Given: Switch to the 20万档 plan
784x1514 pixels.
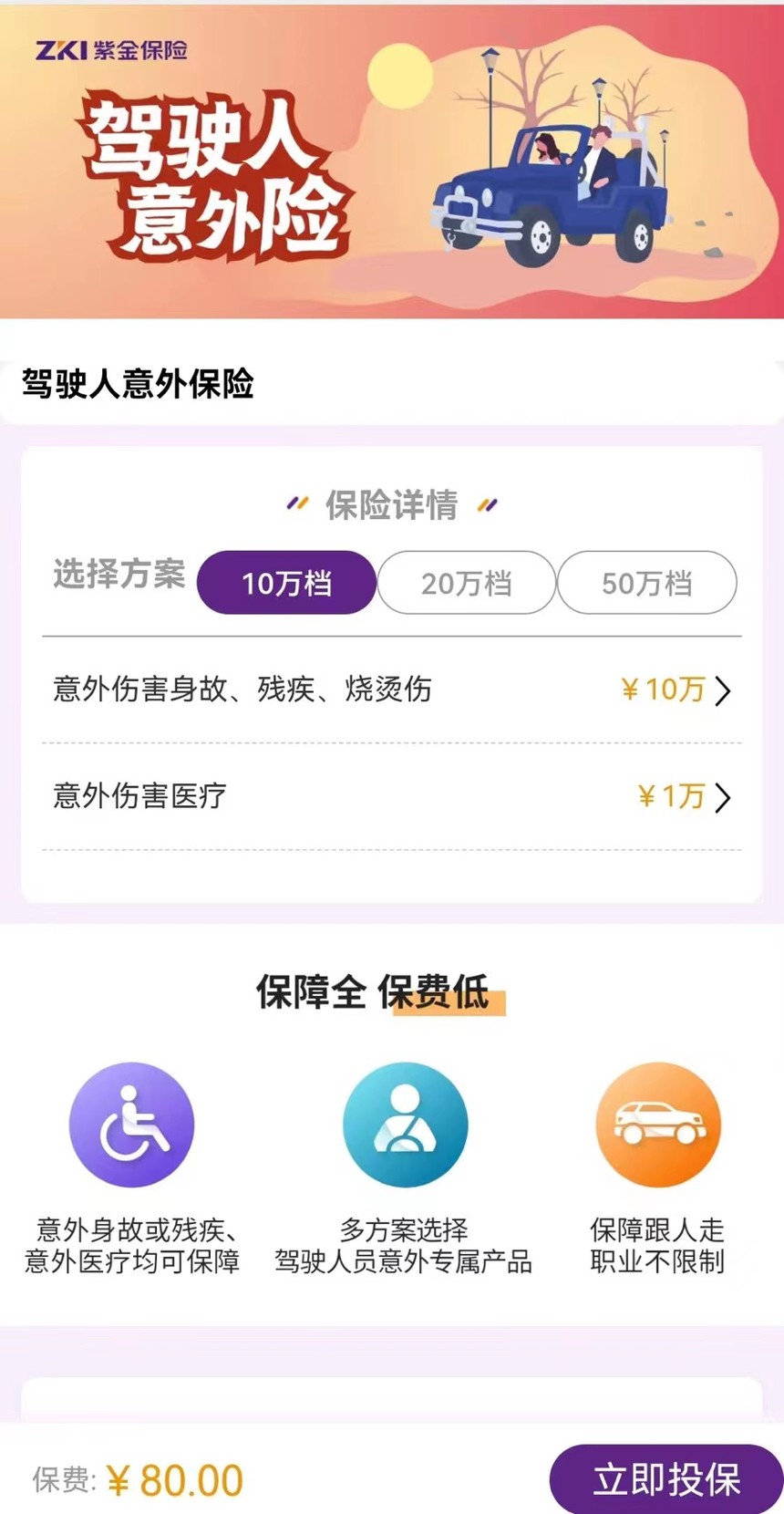Looking at the screenshot, I should [466, 583].
